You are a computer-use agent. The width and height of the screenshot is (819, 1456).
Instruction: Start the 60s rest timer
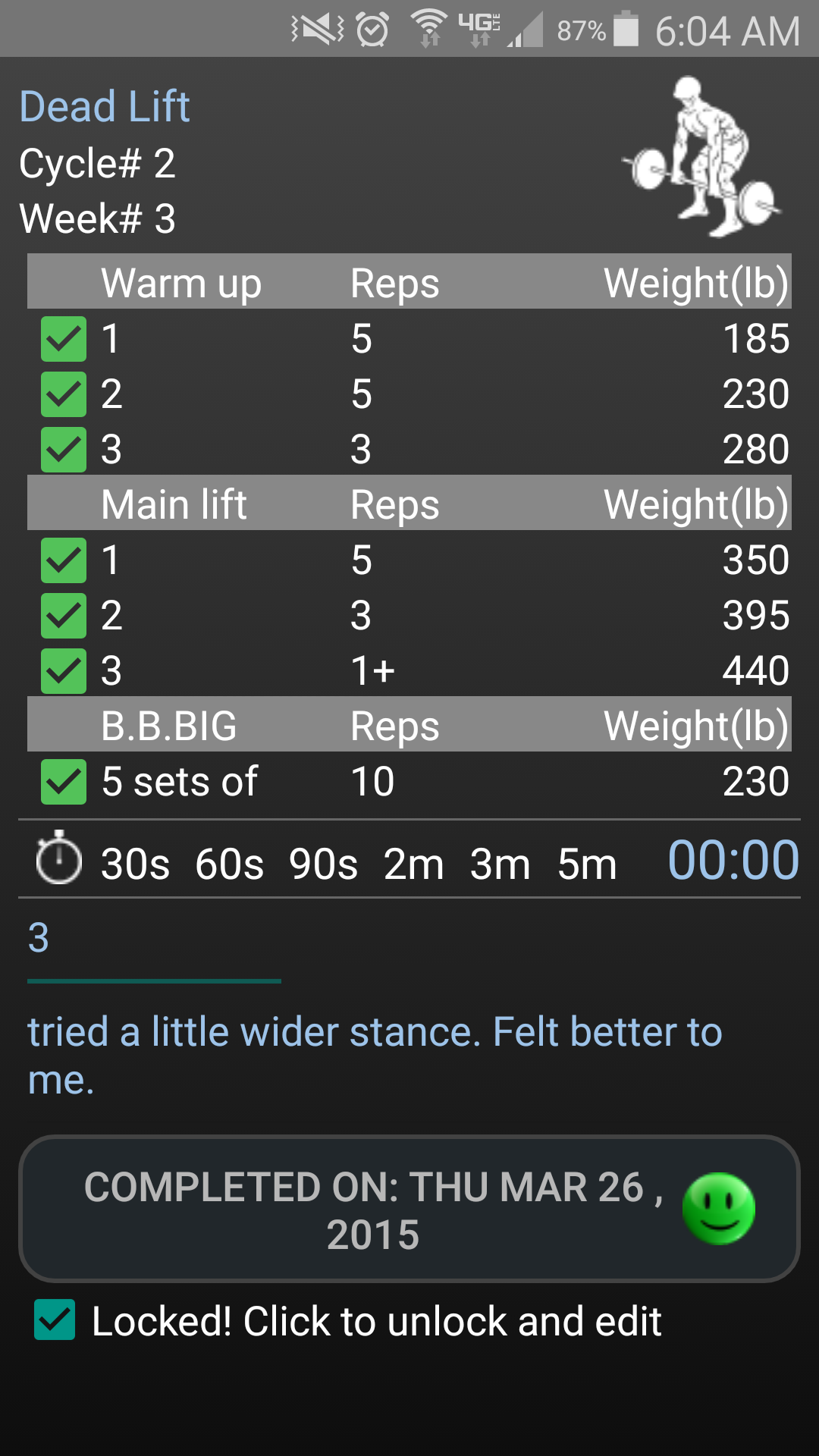229,863
